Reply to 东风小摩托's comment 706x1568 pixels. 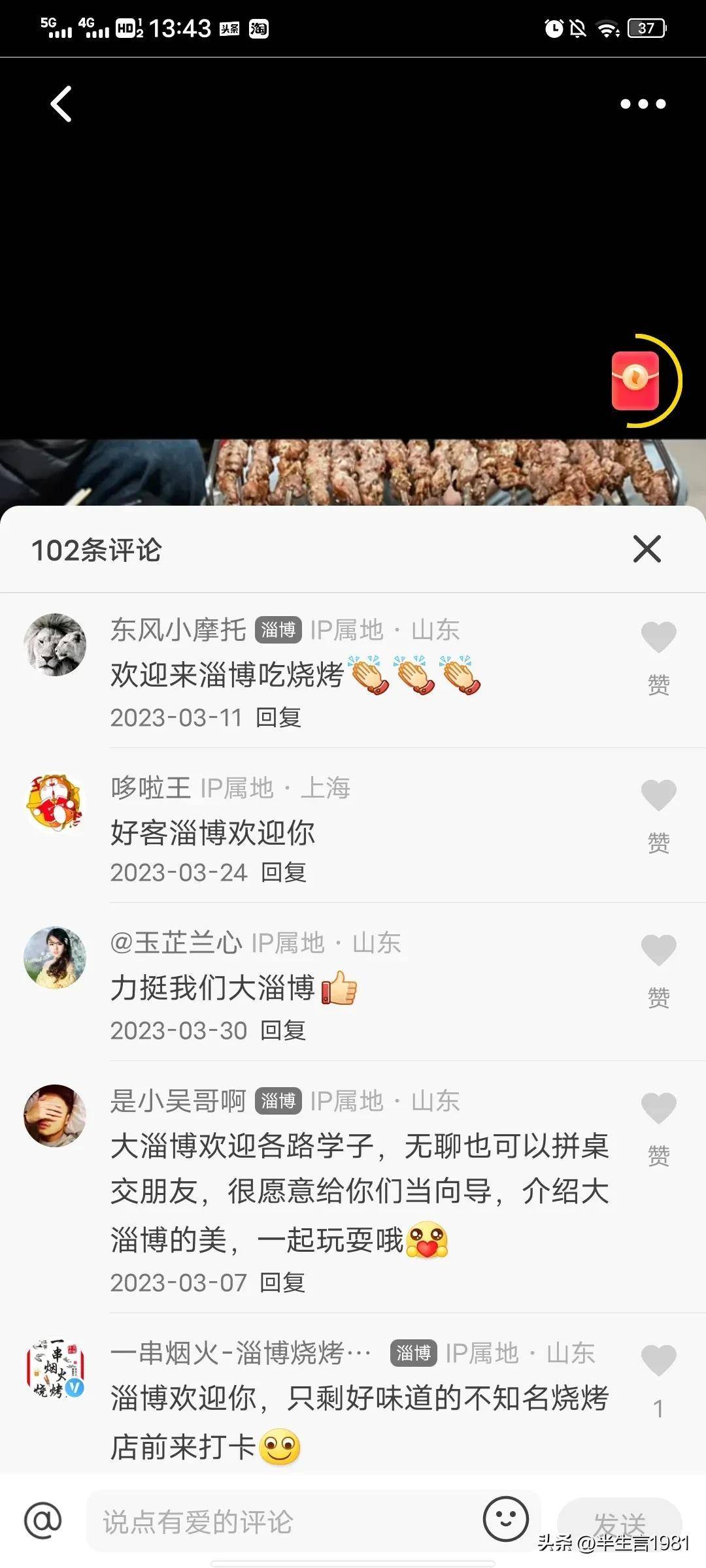(278, 717)
